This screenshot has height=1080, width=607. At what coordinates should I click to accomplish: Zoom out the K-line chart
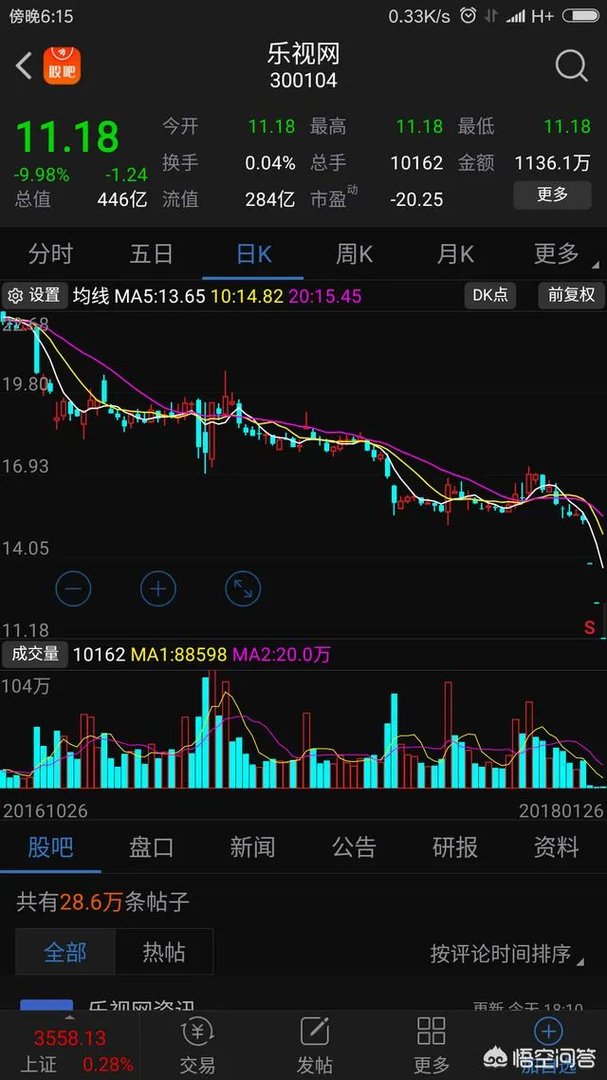tap(73, 589)
